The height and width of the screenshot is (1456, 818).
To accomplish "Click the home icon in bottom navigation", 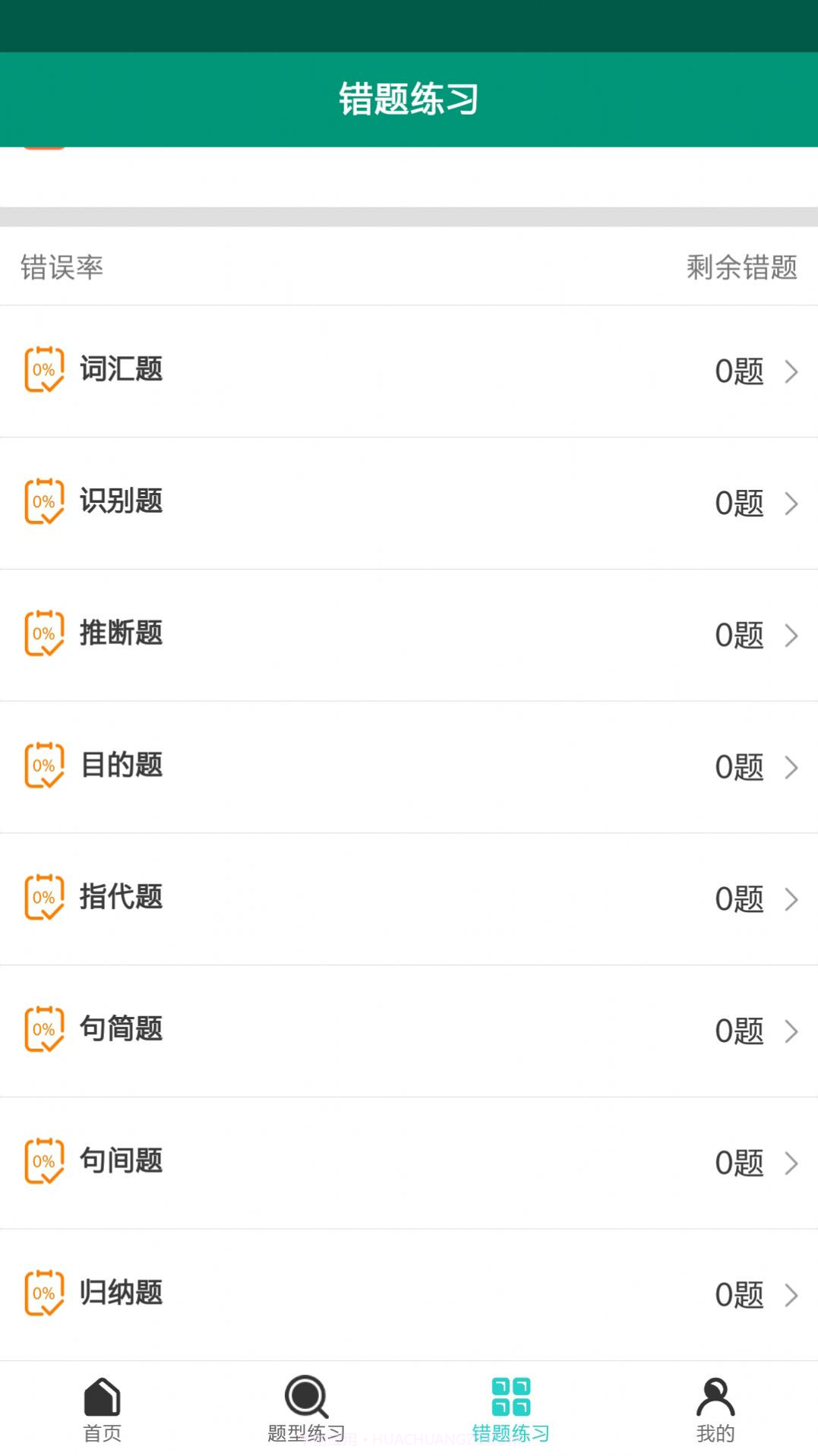I will [101, 1398].
